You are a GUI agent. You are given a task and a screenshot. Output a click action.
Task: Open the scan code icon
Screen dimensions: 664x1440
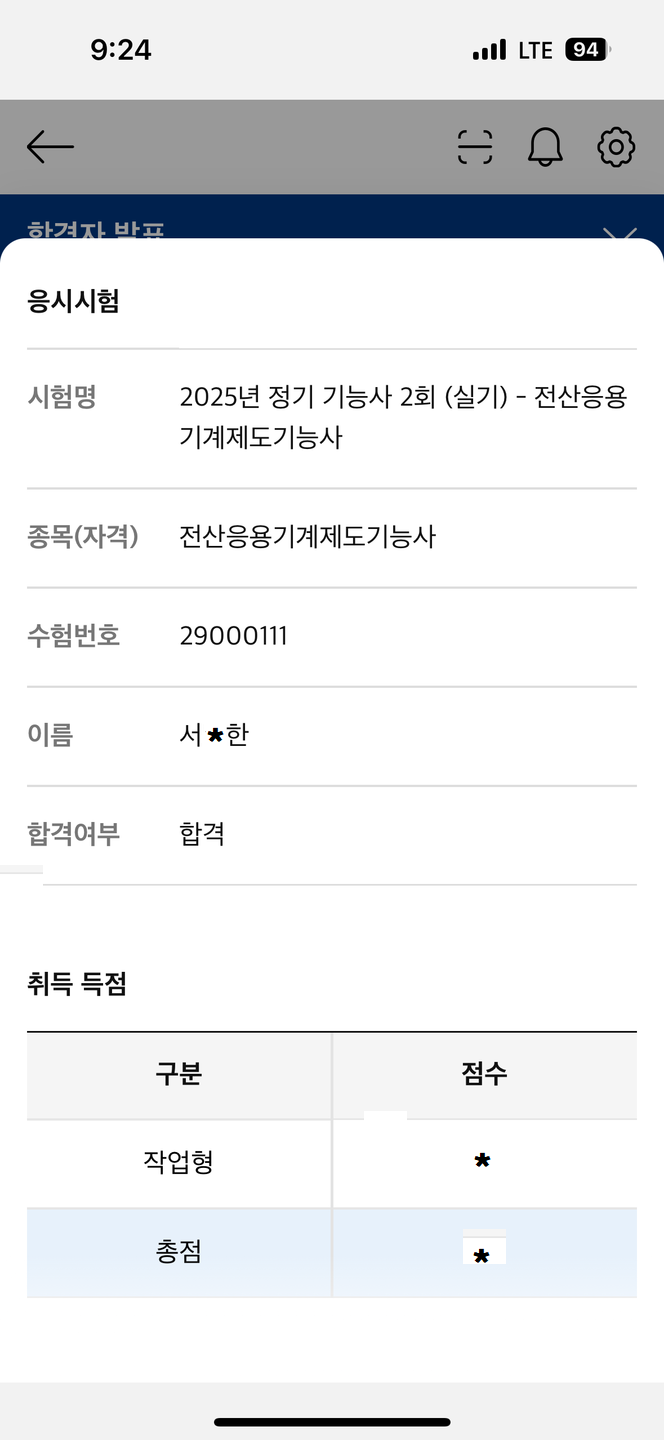tap(475, 147)
